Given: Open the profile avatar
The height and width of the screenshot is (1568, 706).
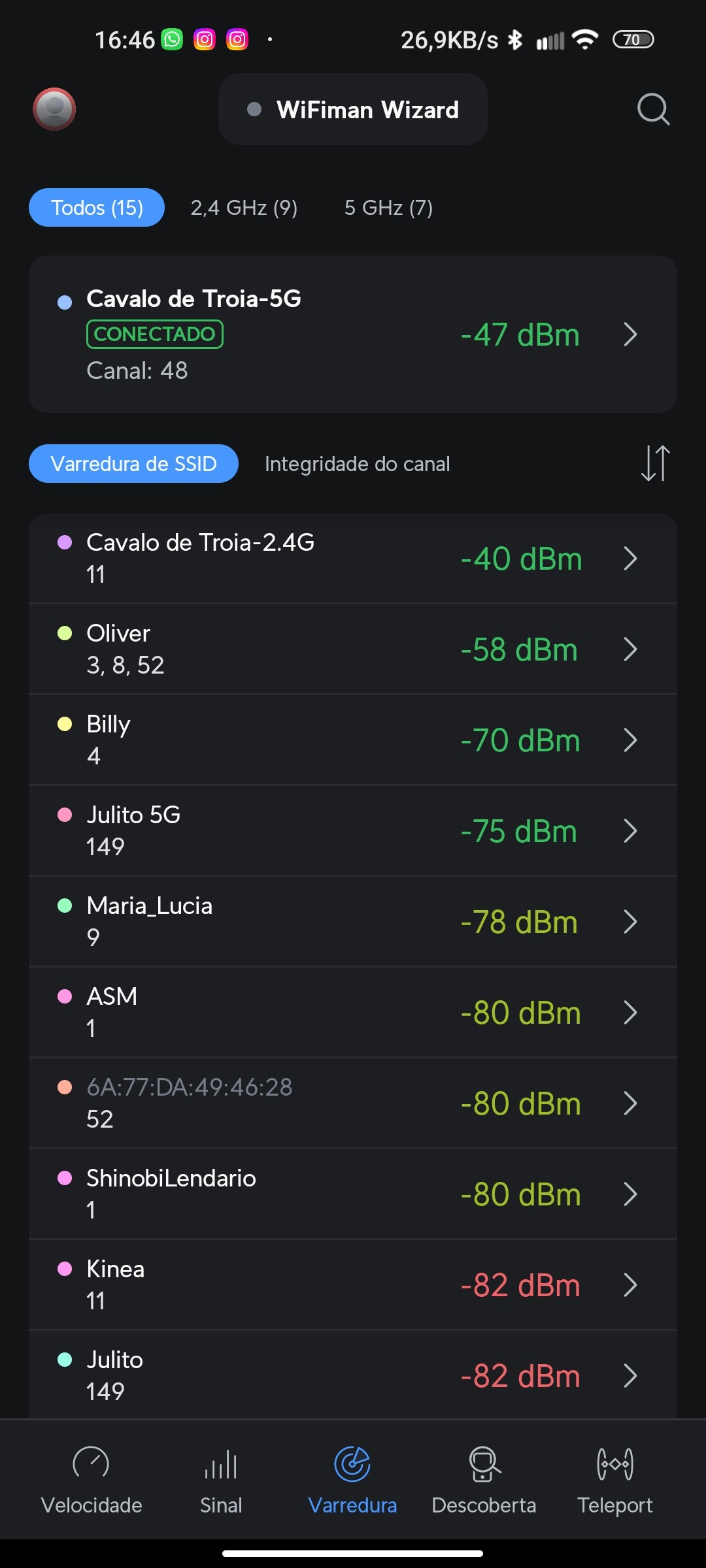Looking at the screenshot, I should click(54, 109).
